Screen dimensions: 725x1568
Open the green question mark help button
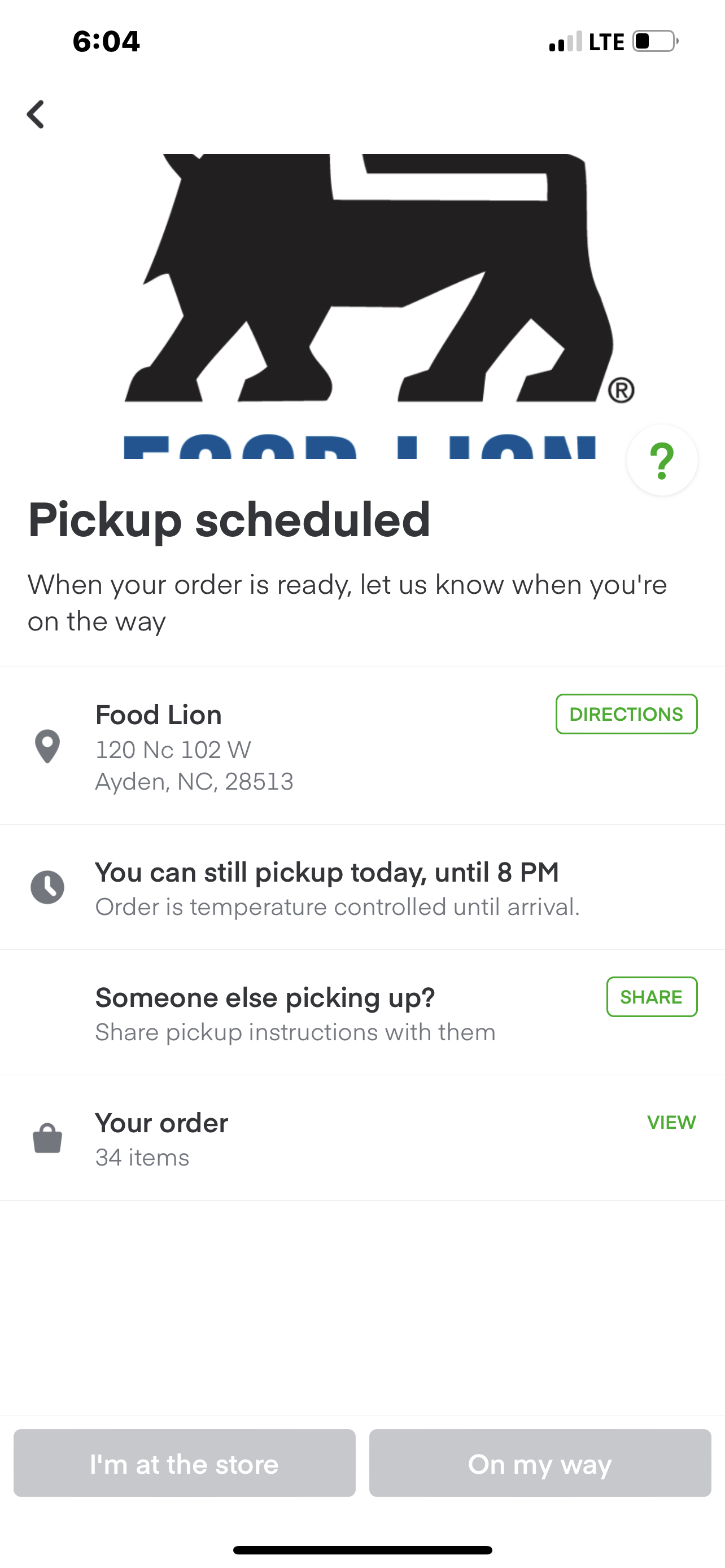pyautogui.click(x=662, y=460)
